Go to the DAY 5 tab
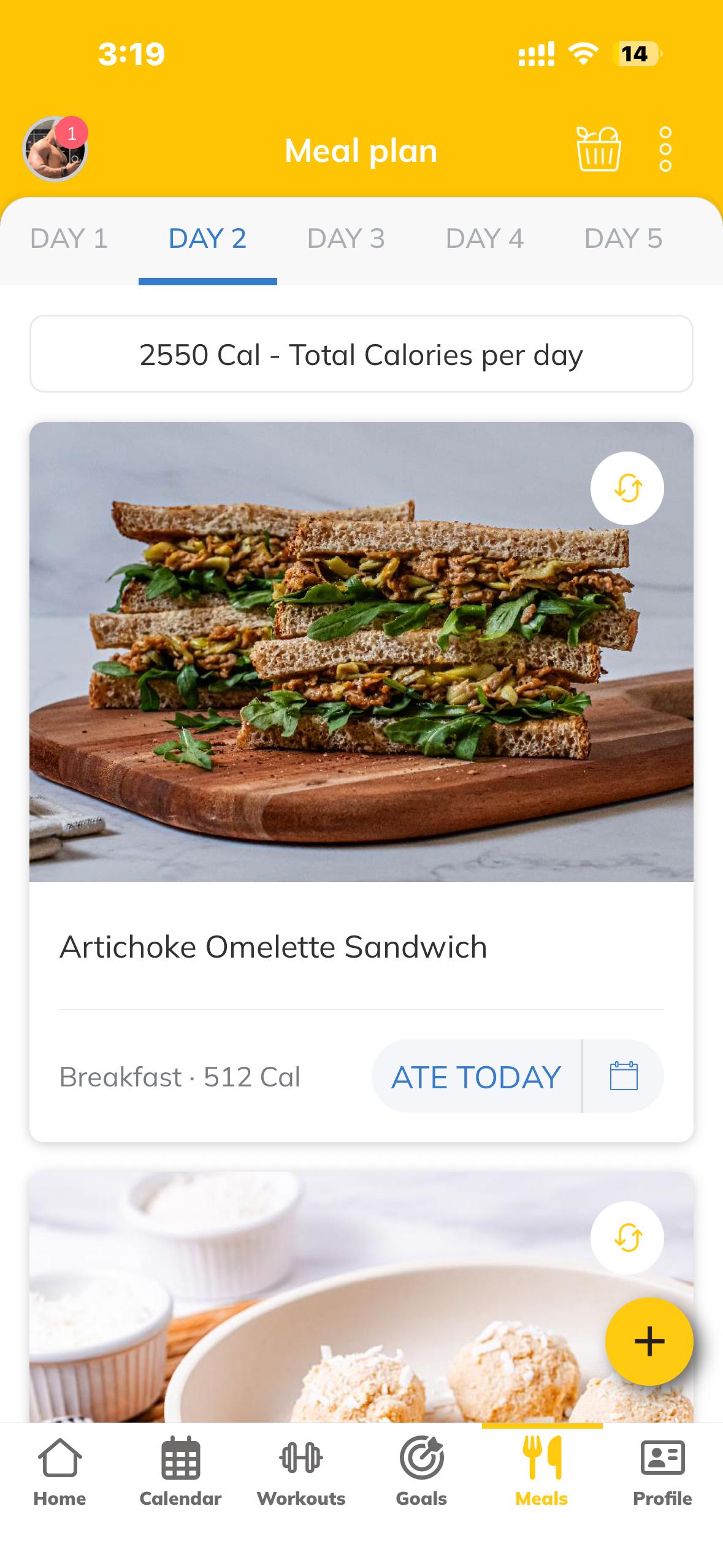The width and height of the screenshot is (723, 1568). [623, 239]
